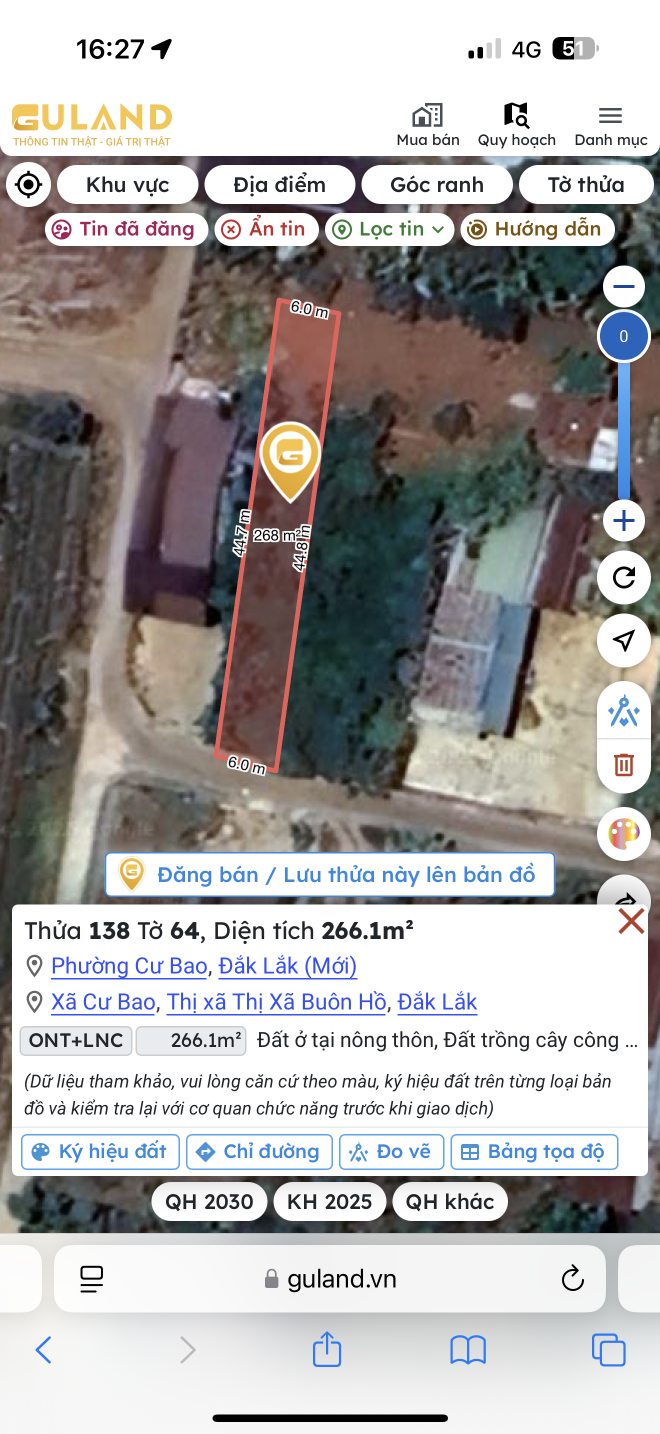Delete drawing with the trash icon
This screenshot has width=660, height=1434.
coord(624,765)
